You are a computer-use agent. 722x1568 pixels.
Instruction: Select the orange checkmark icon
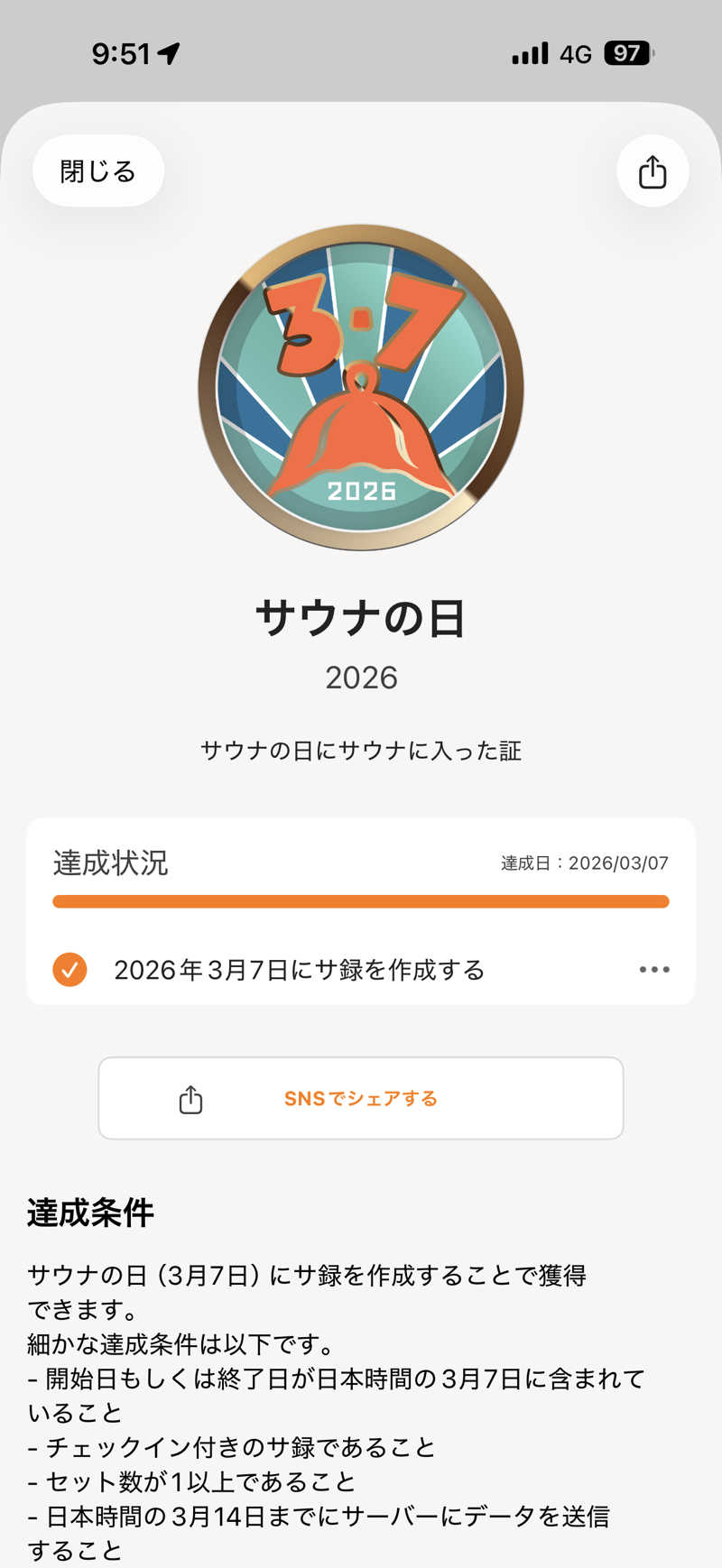click(x=69, y=969)
